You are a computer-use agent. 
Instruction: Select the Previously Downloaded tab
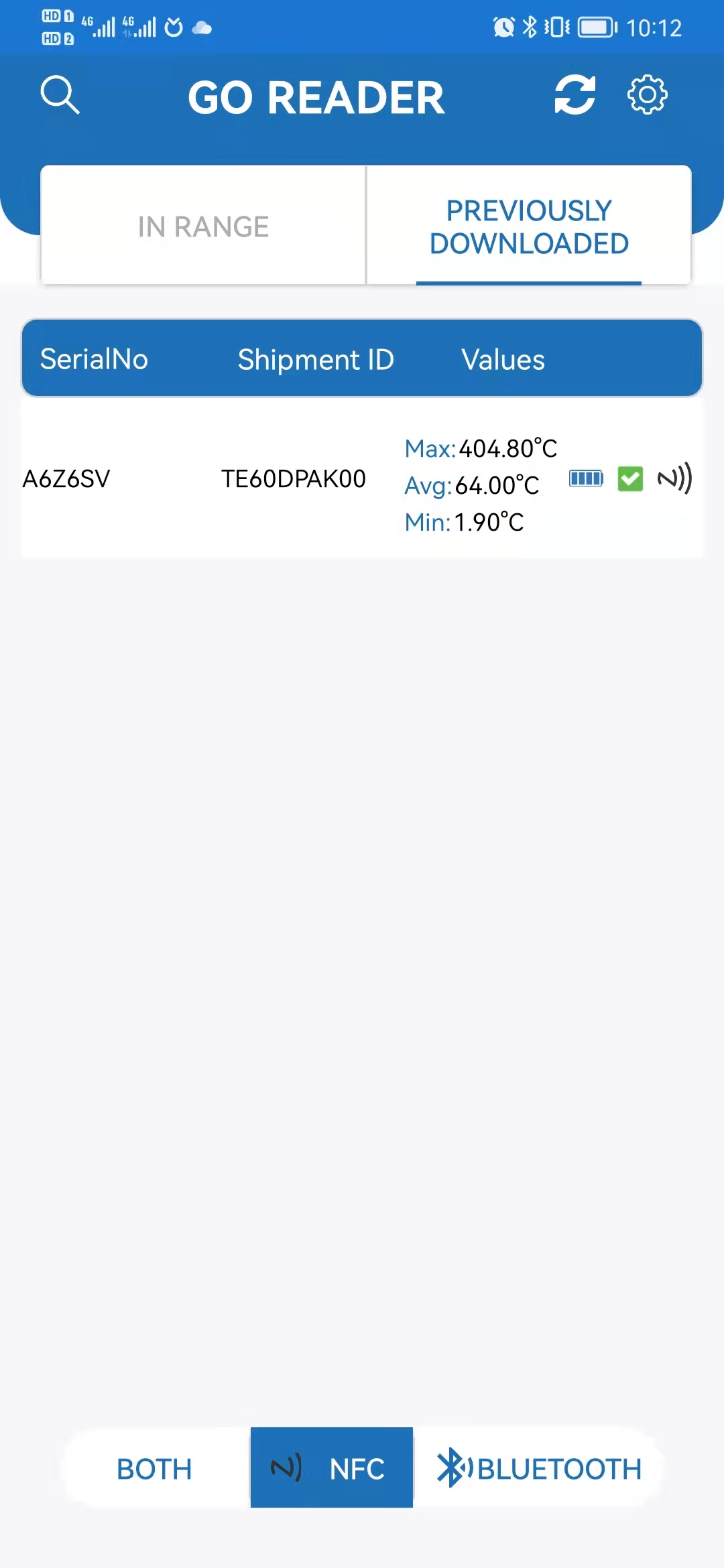point(529,226)
